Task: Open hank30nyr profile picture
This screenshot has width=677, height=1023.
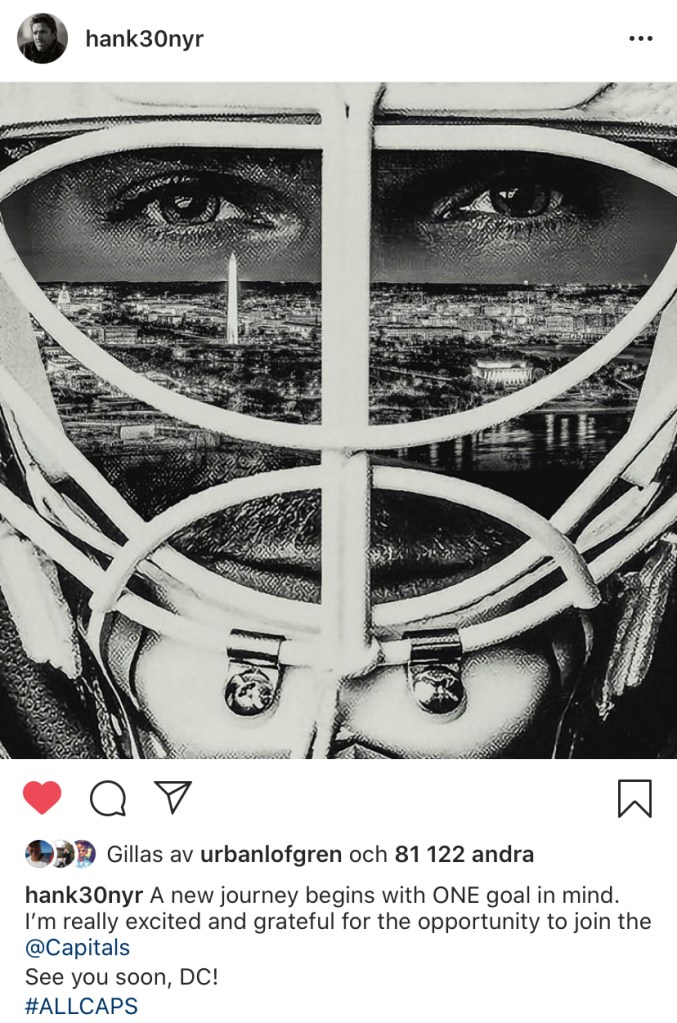Action: click(x=43, y=39)
